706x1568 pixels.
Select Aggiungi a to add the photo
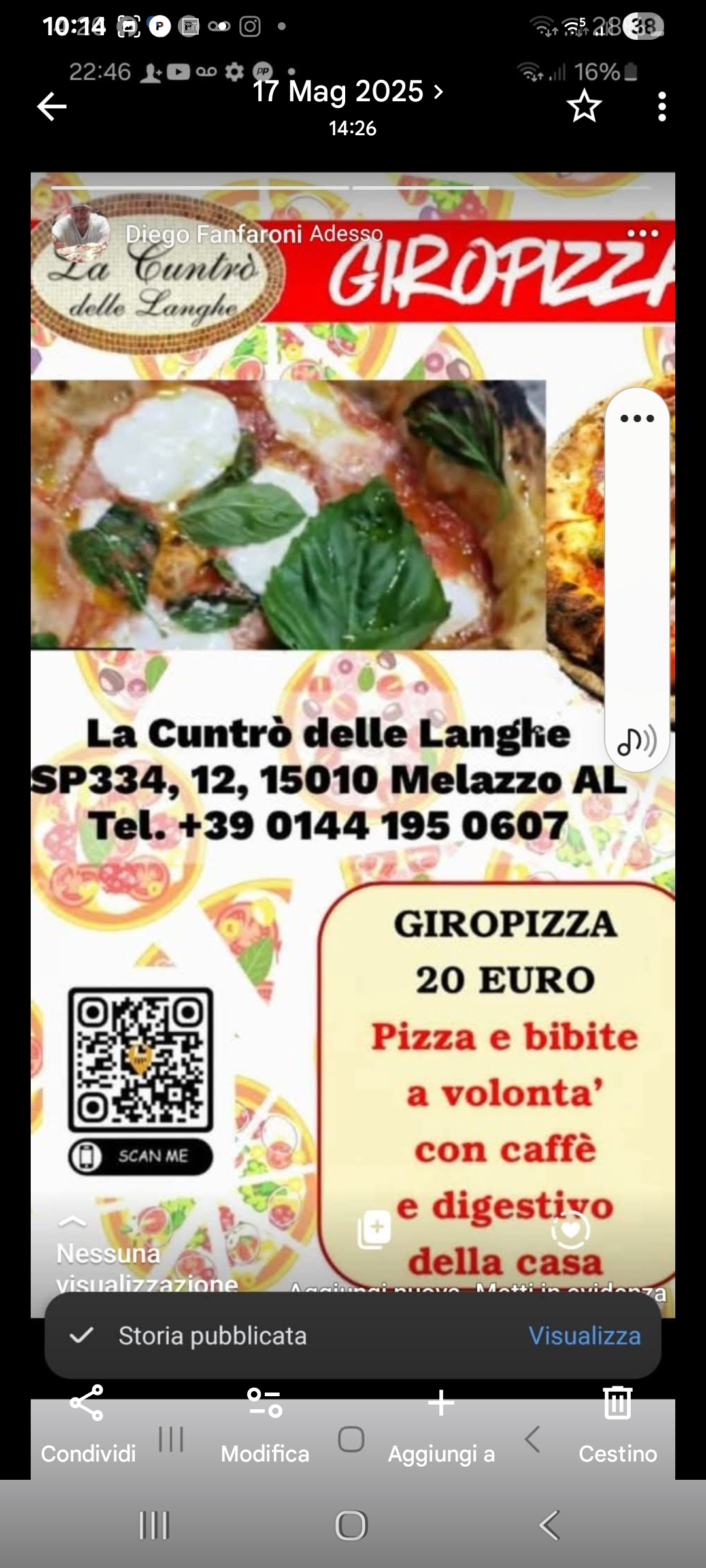pos(441,1424)
